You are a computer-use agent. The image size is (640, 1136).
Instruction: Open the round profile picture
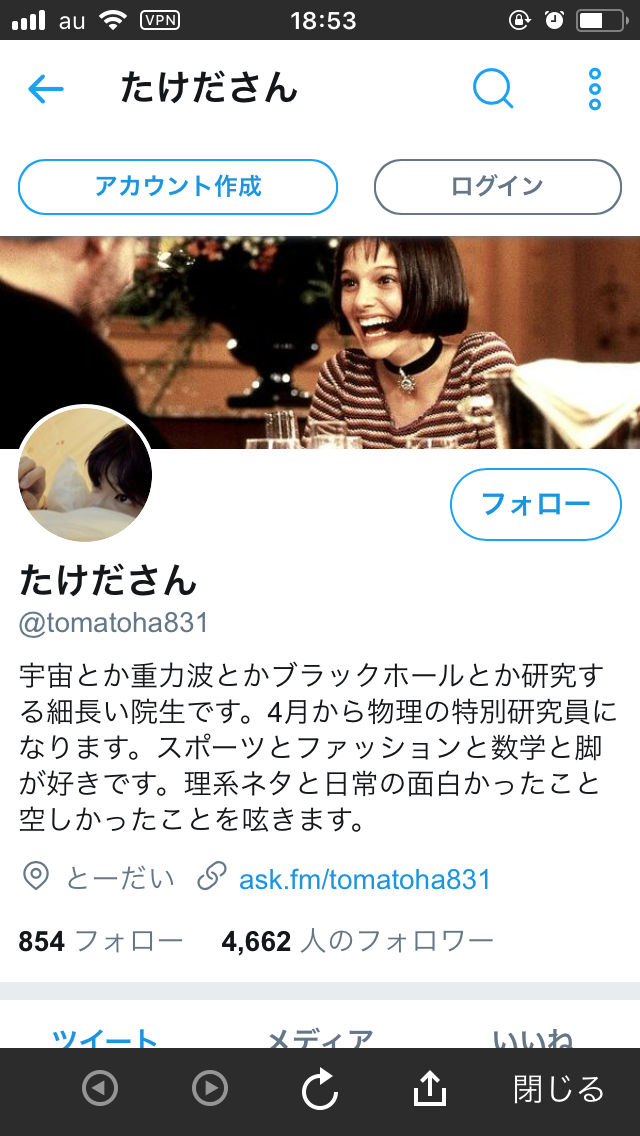coord(85,474)
